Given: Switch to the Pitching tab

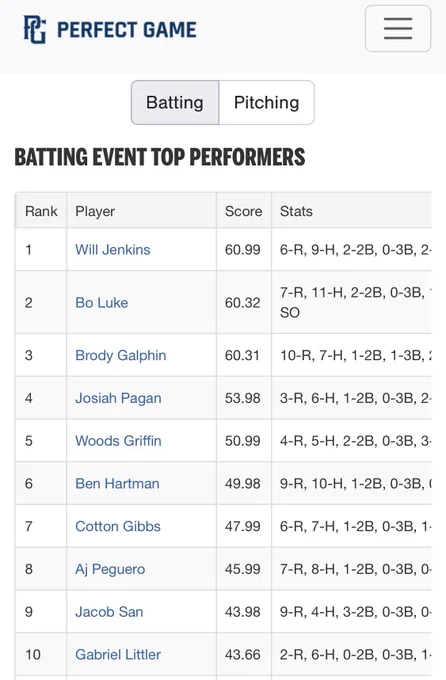Looking at the screenshot, I should coord(266,103).
